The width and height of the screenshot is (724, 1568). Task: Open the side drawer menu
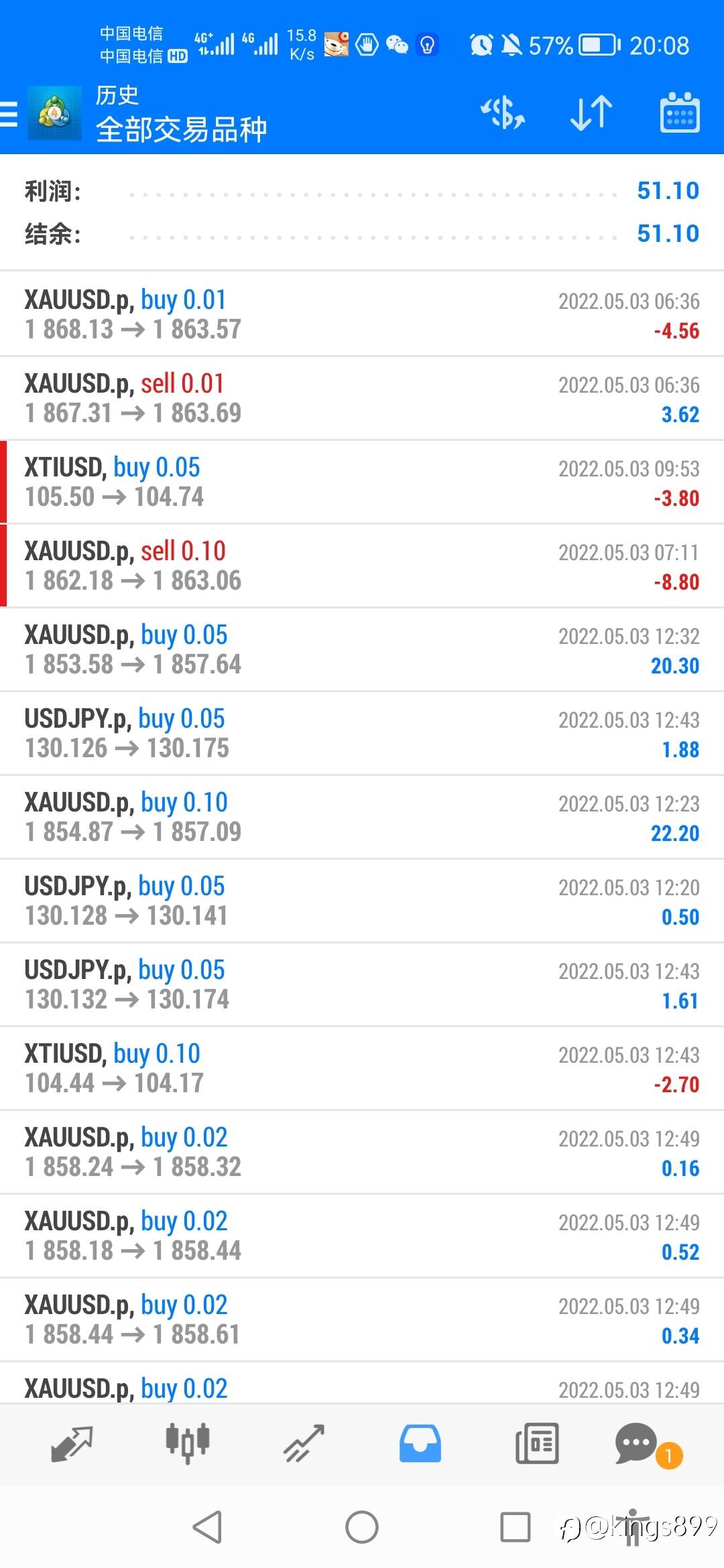pyautogui.click(x=9, y=113)
